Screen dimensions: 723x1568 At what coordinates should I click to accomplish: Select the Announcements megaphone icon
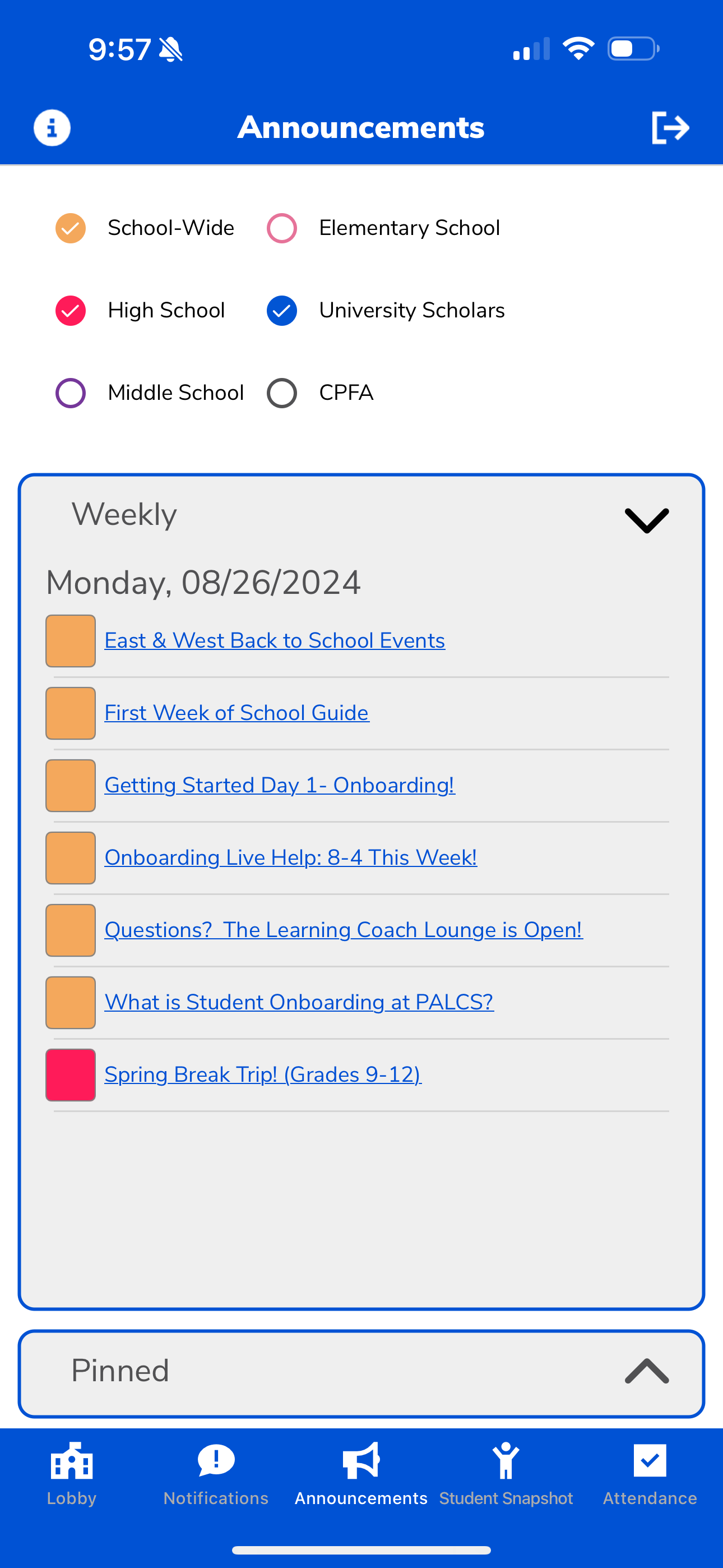(361, 1460)
